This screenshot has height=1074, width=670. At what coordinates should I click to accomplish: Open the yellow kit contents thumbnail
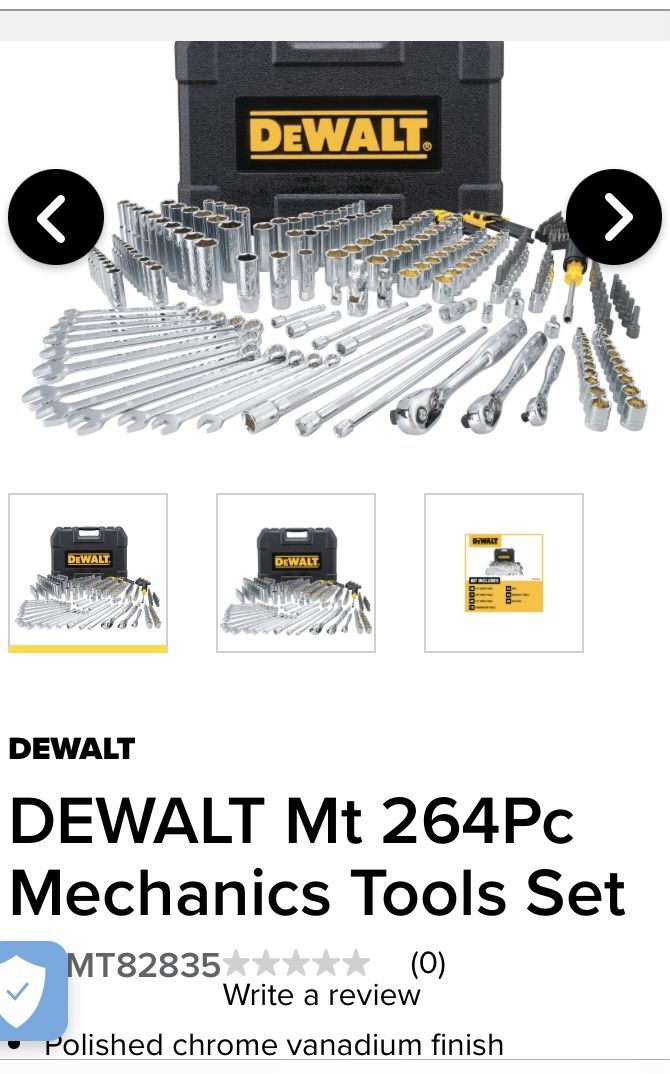[x=504, y=573]
